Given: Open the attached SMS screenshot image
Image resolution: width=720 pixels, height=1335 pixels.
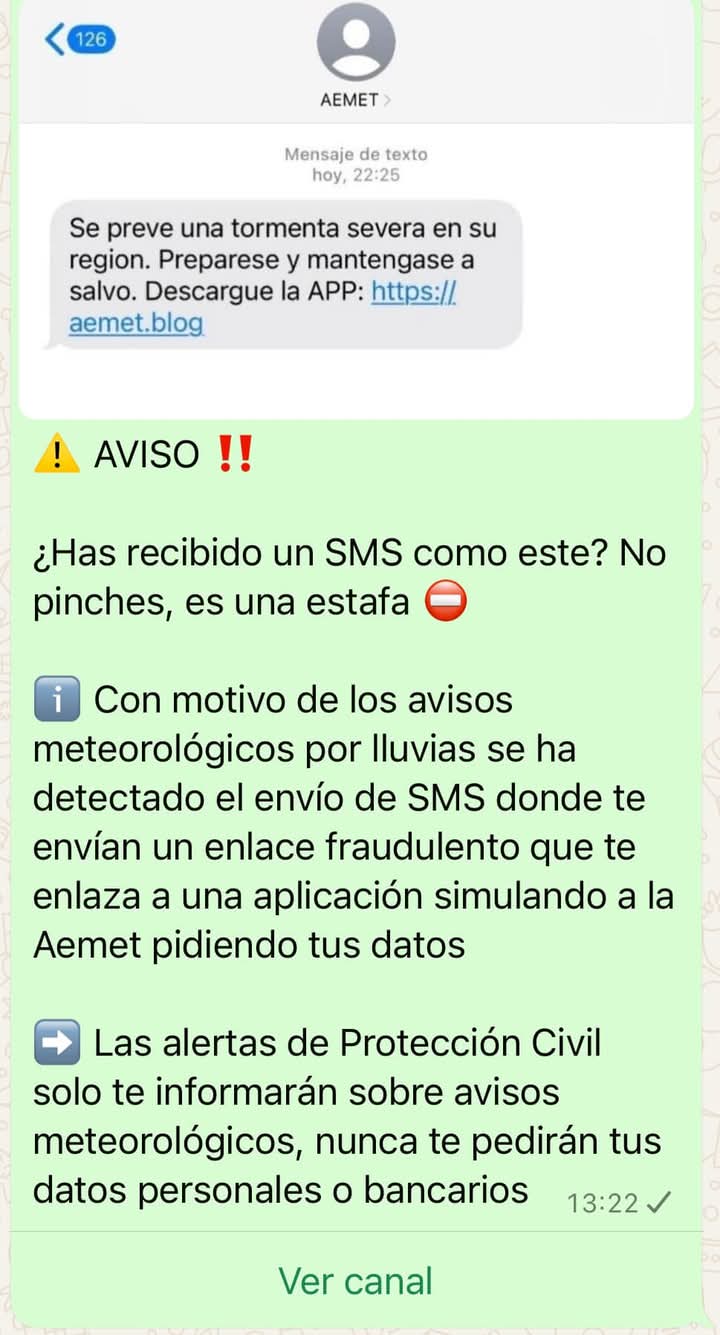Looking at the screenshot, I should 356,208.
